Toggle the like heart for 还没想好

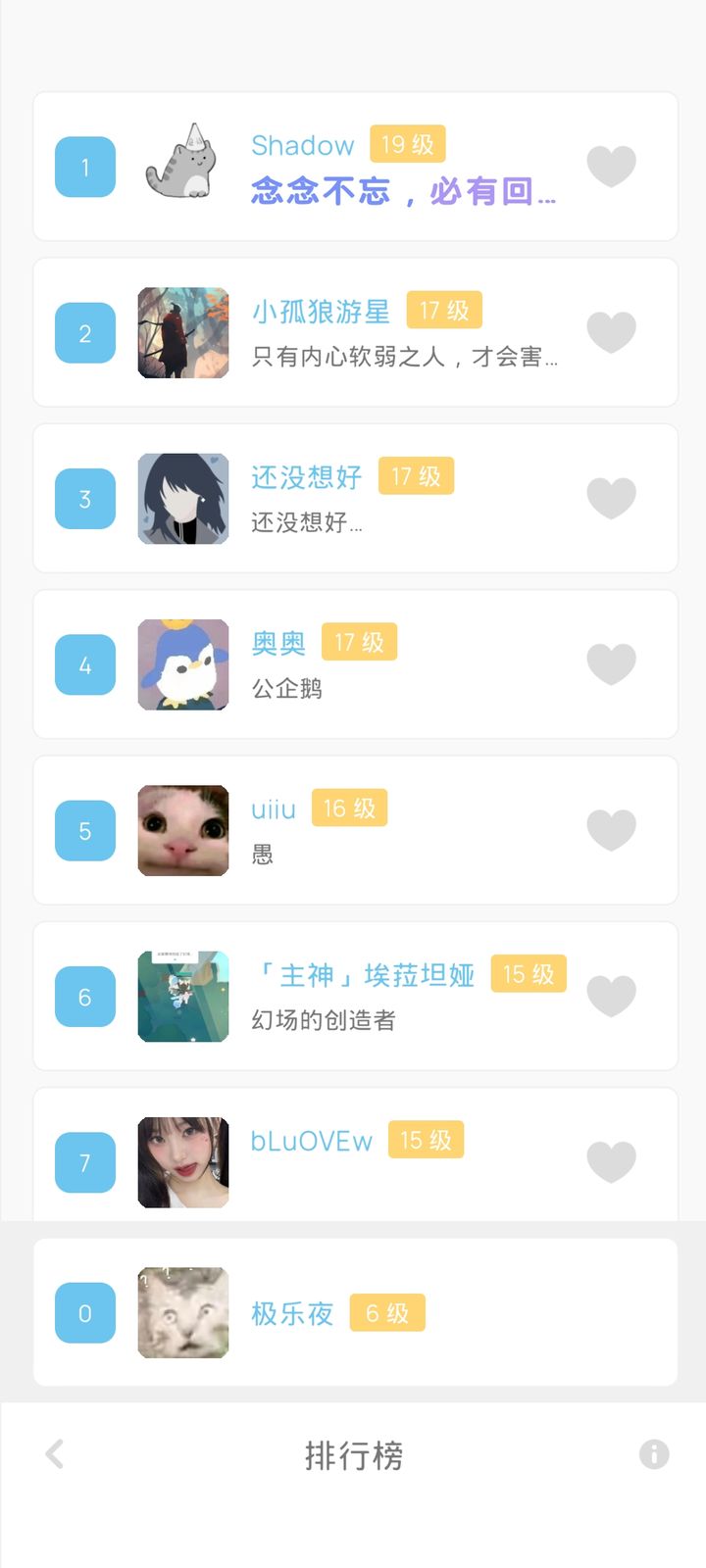[x=611, y=498]
